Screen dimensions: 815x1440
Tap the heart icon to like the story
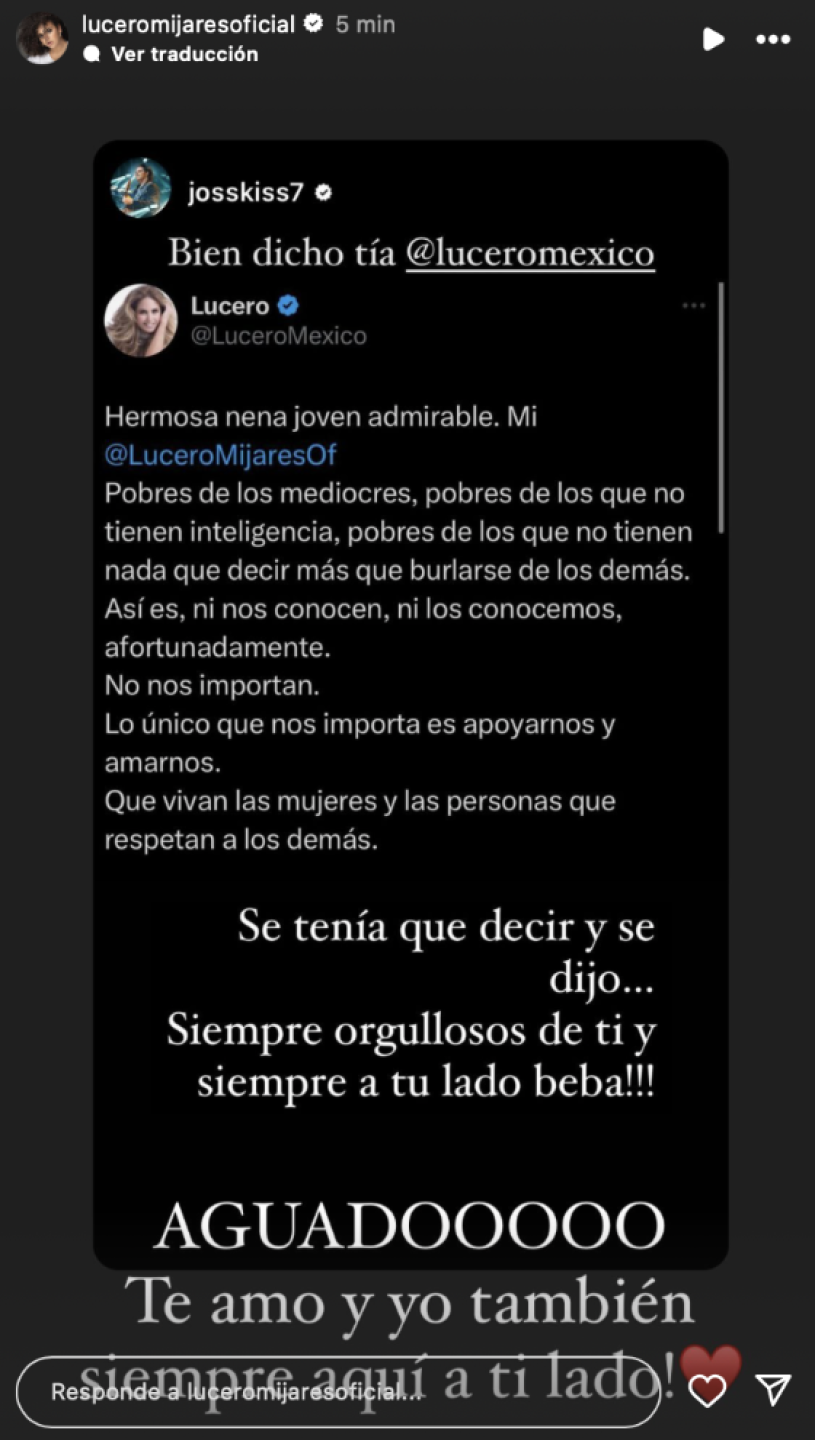pos(708,1388)
